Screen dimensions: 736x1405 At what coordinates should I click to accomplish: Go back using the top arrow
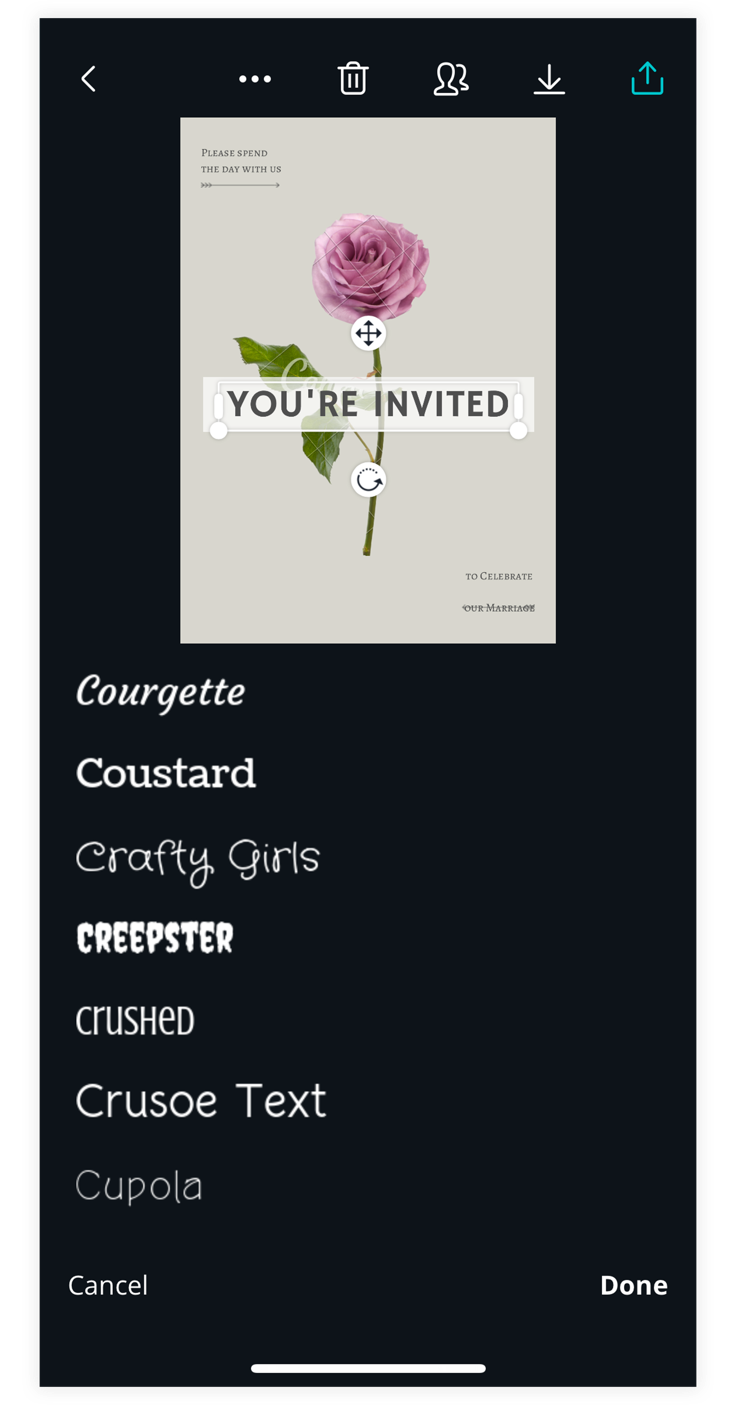[88, 79]
